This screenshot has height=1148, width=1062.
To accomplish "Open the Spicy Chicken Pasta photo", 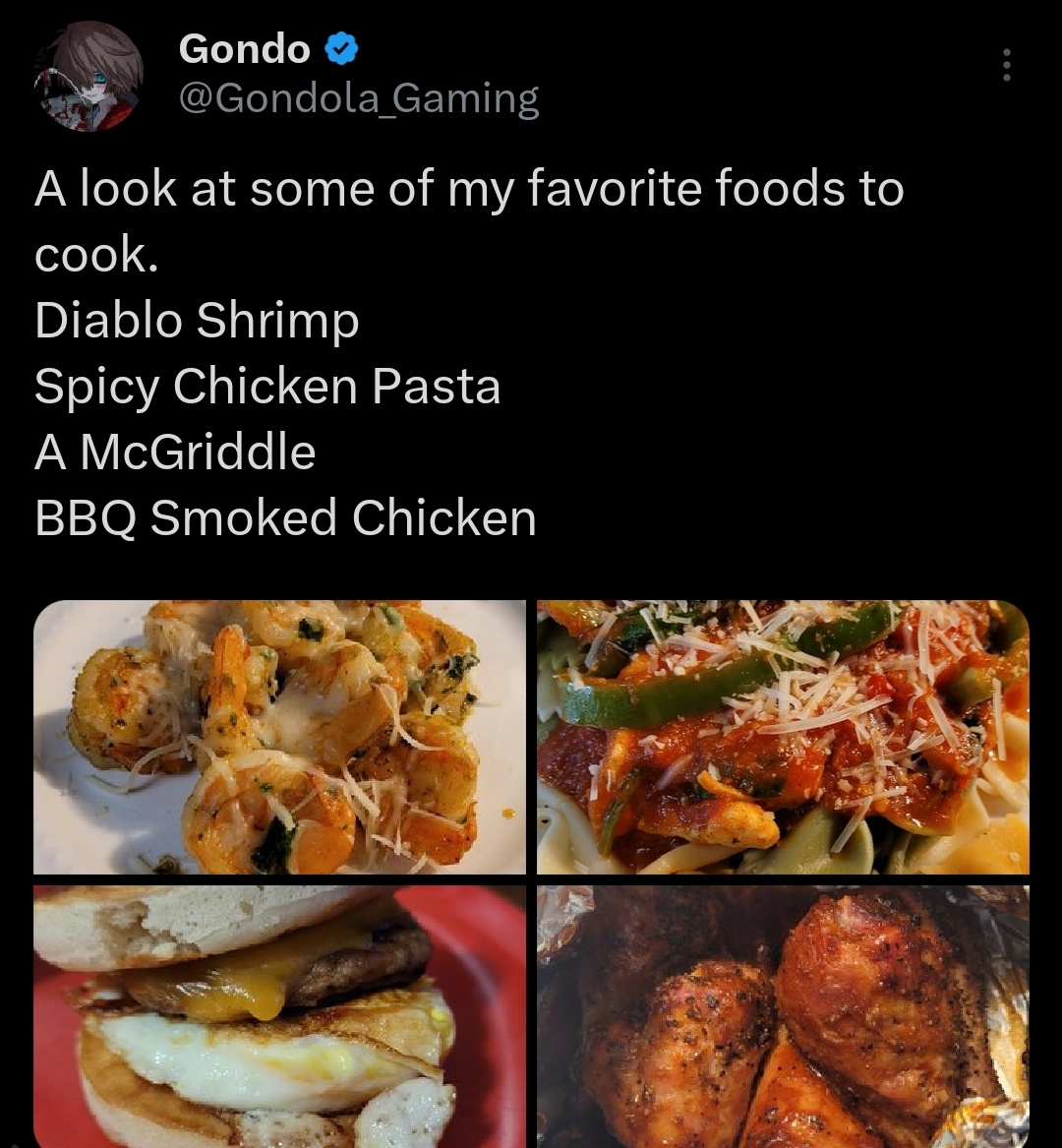I will pos(783,737).
